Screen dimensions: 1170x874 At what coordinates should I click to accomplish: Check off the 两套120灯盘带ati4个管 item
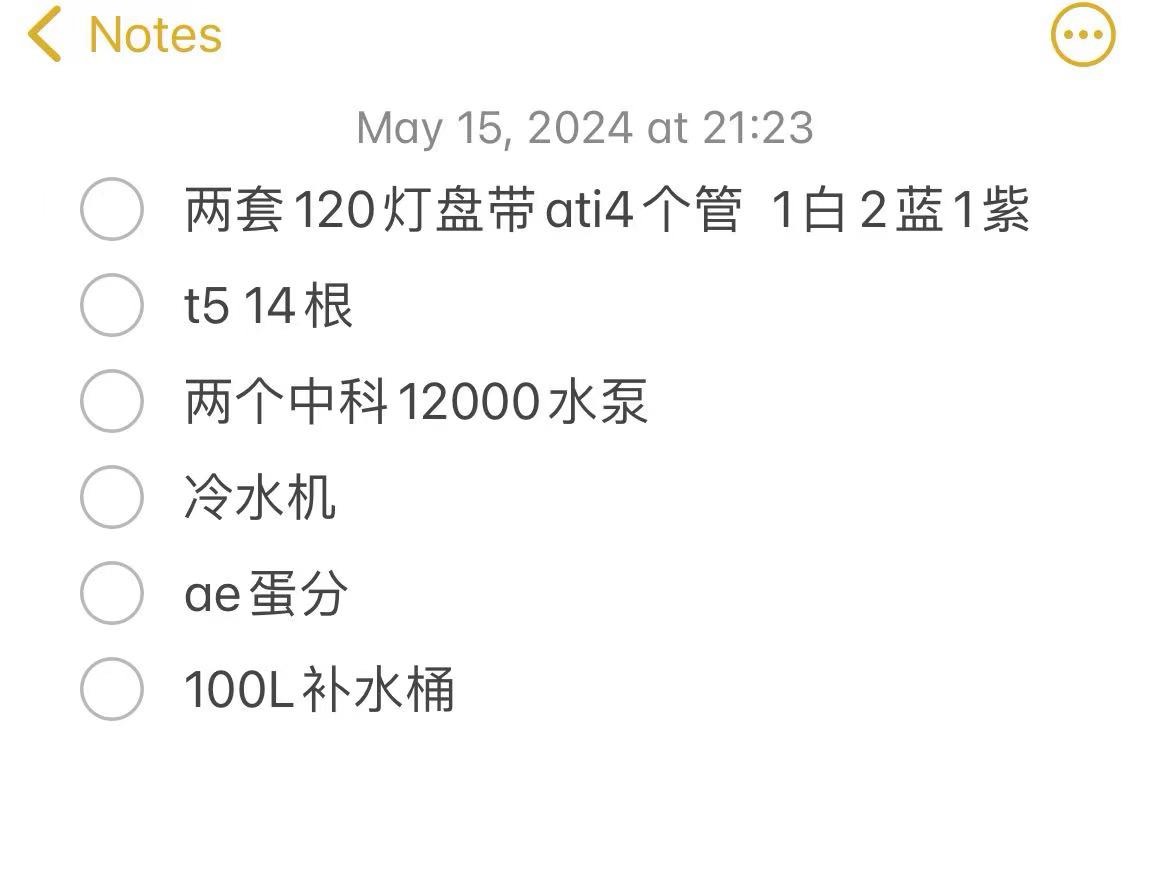pyautogui.click(x=111, y=209)
